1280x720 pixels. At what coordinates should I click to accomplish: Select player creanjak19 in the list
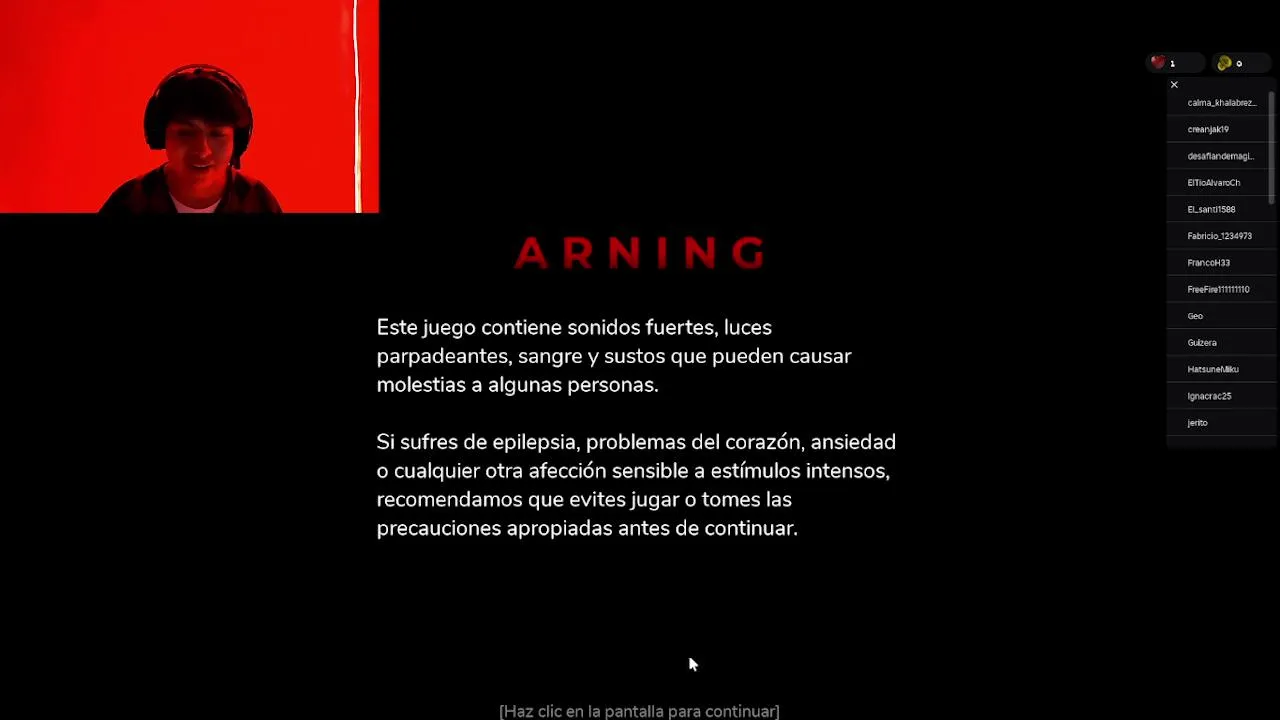point(1208,129)
